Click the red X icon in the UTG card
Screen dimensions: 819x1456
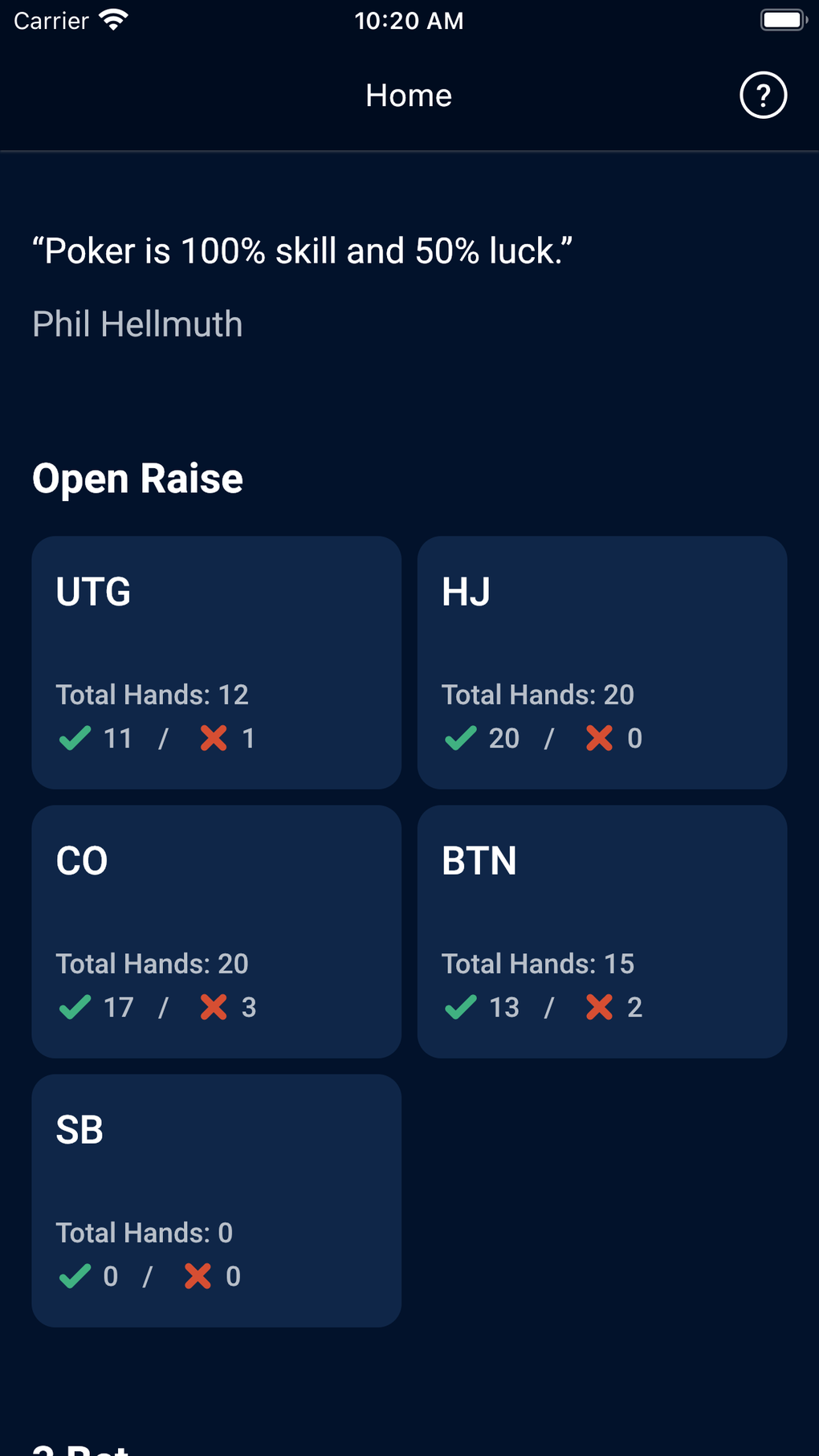coord(213,738)
